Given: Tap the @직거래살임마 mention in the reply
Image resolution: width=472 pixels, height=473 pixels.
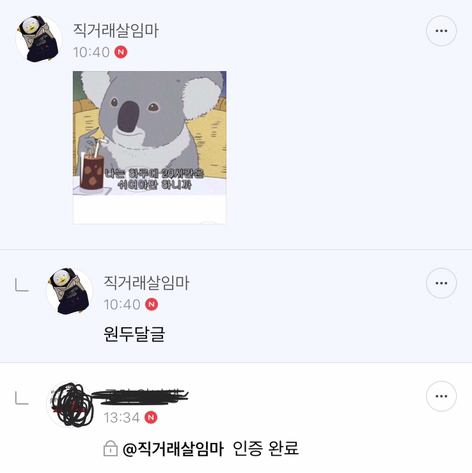Looking at the screenshot, I should 173,448.
